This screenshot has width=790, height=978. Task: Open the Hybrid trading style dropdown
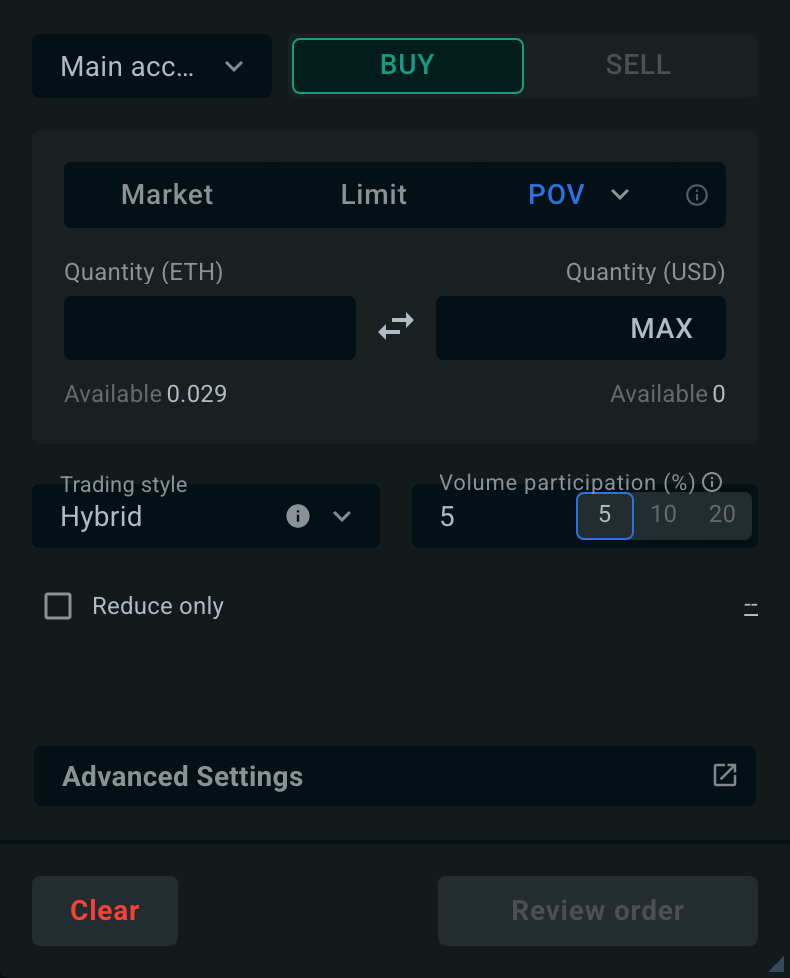point(206,516)
